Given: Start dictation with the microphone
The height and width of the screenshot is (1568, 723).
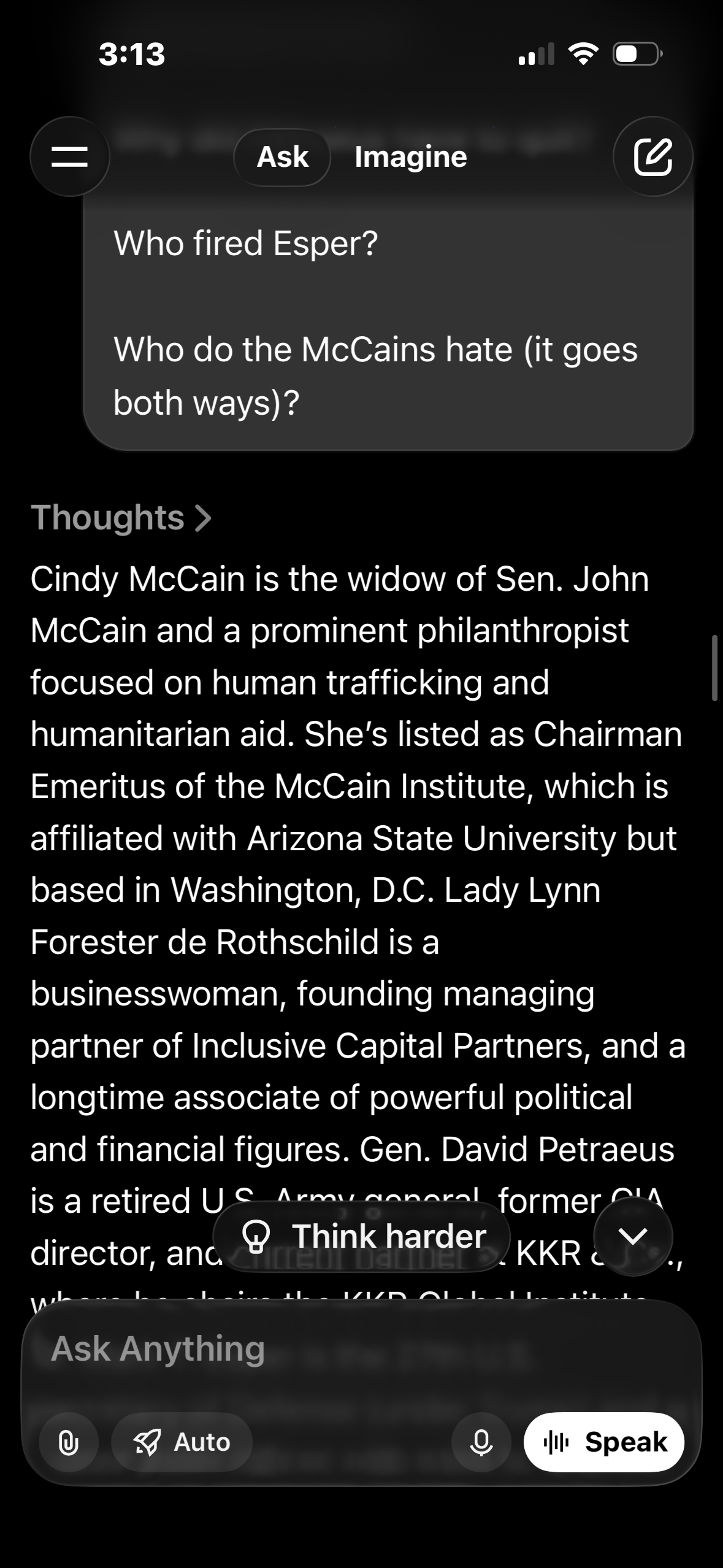Looking at the screenshot, I should [481, 1442].
